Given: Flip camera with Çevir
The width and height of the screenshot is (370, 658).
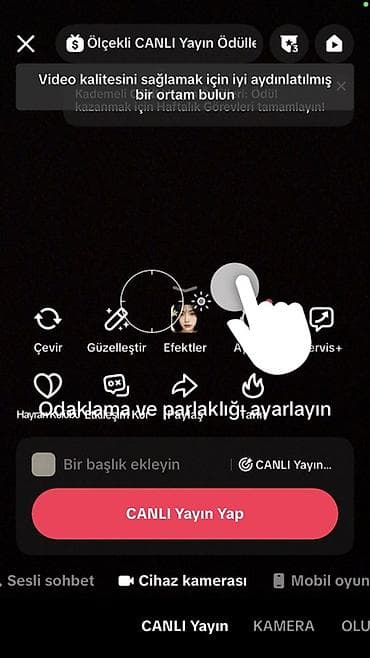Looking at the screenshot, I should click(48, 329).
